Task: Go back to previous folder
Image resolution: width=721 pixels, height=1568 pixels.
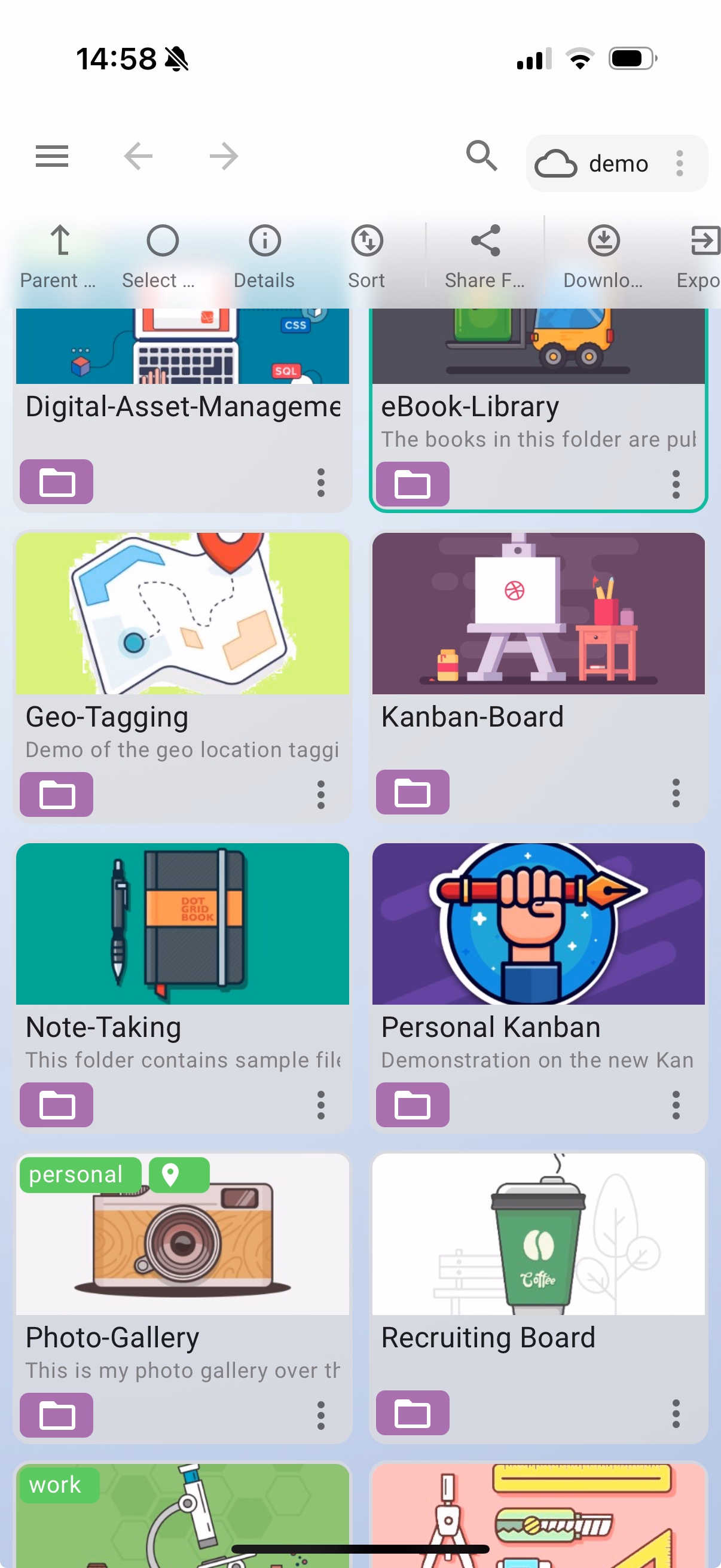Action: coord(138,157)
